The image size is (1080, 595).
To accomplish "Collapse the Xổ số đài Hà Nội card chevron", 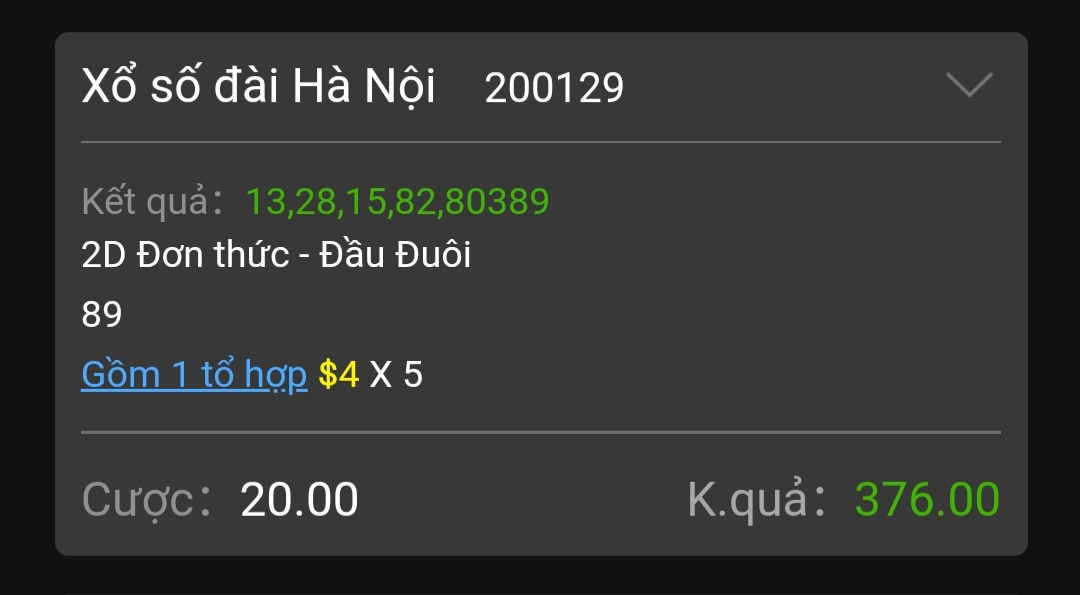I will point(968,86).
